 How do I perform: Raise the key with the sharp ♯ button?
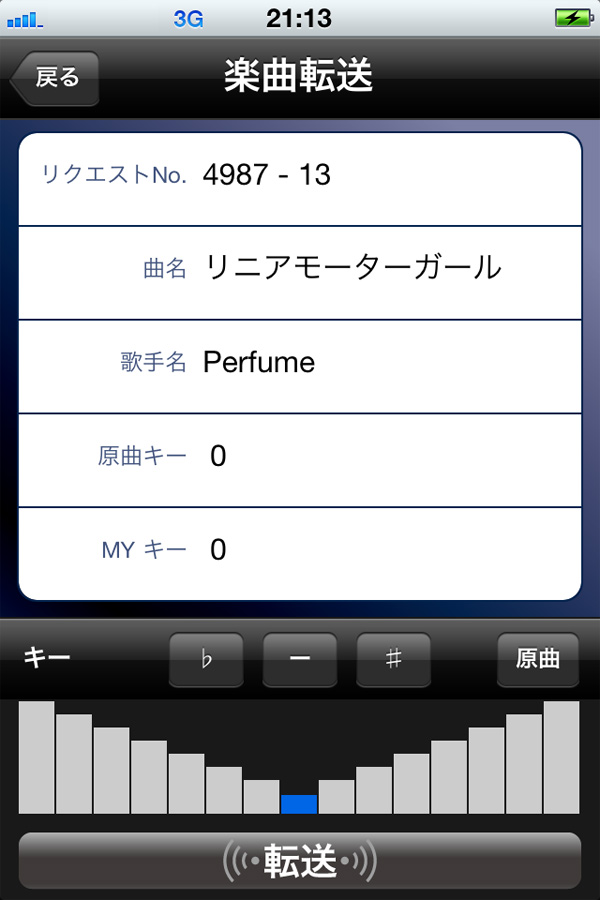tap(394, 660)
